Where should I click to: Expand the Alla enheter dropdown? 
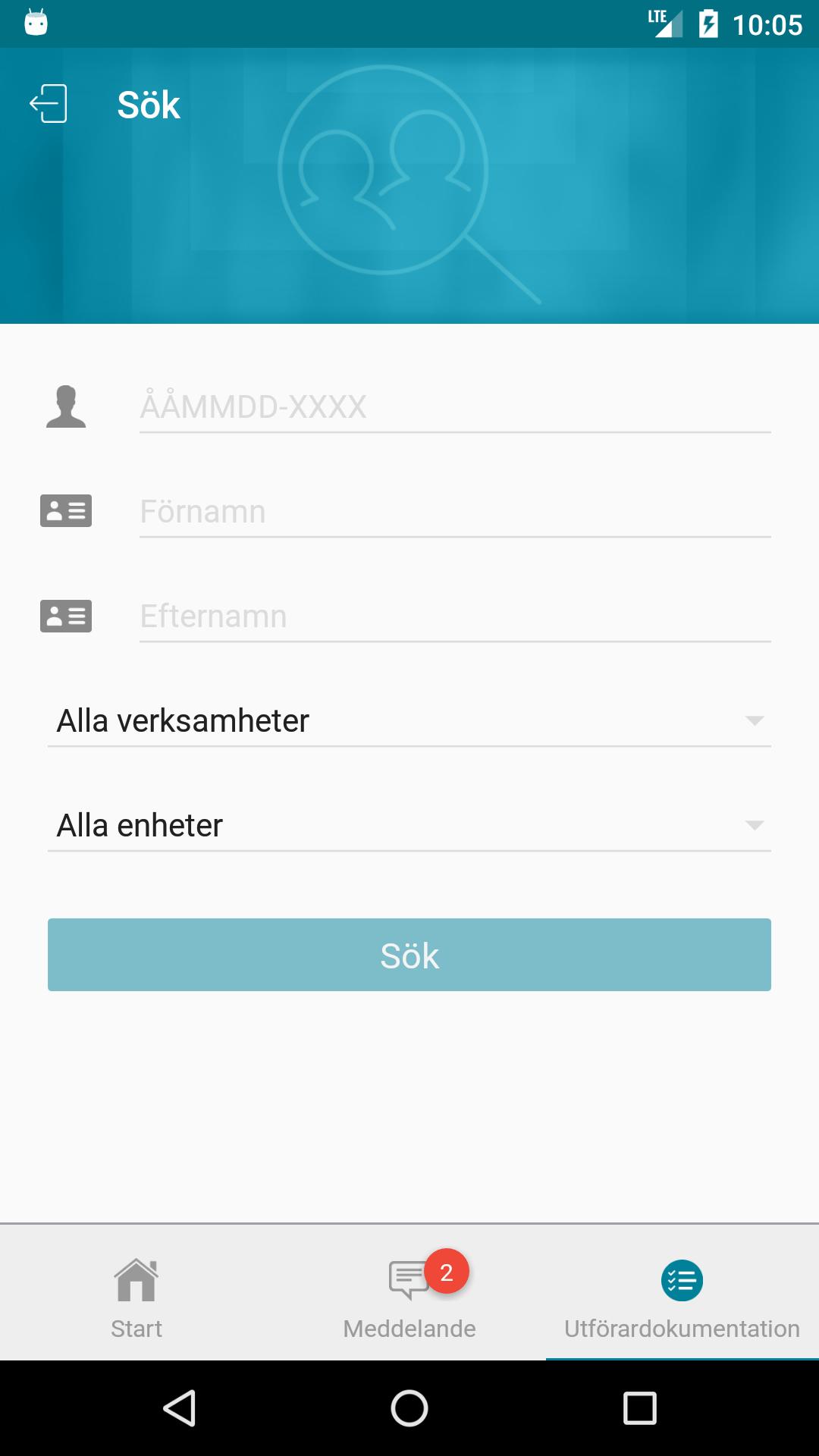(409, 825)
